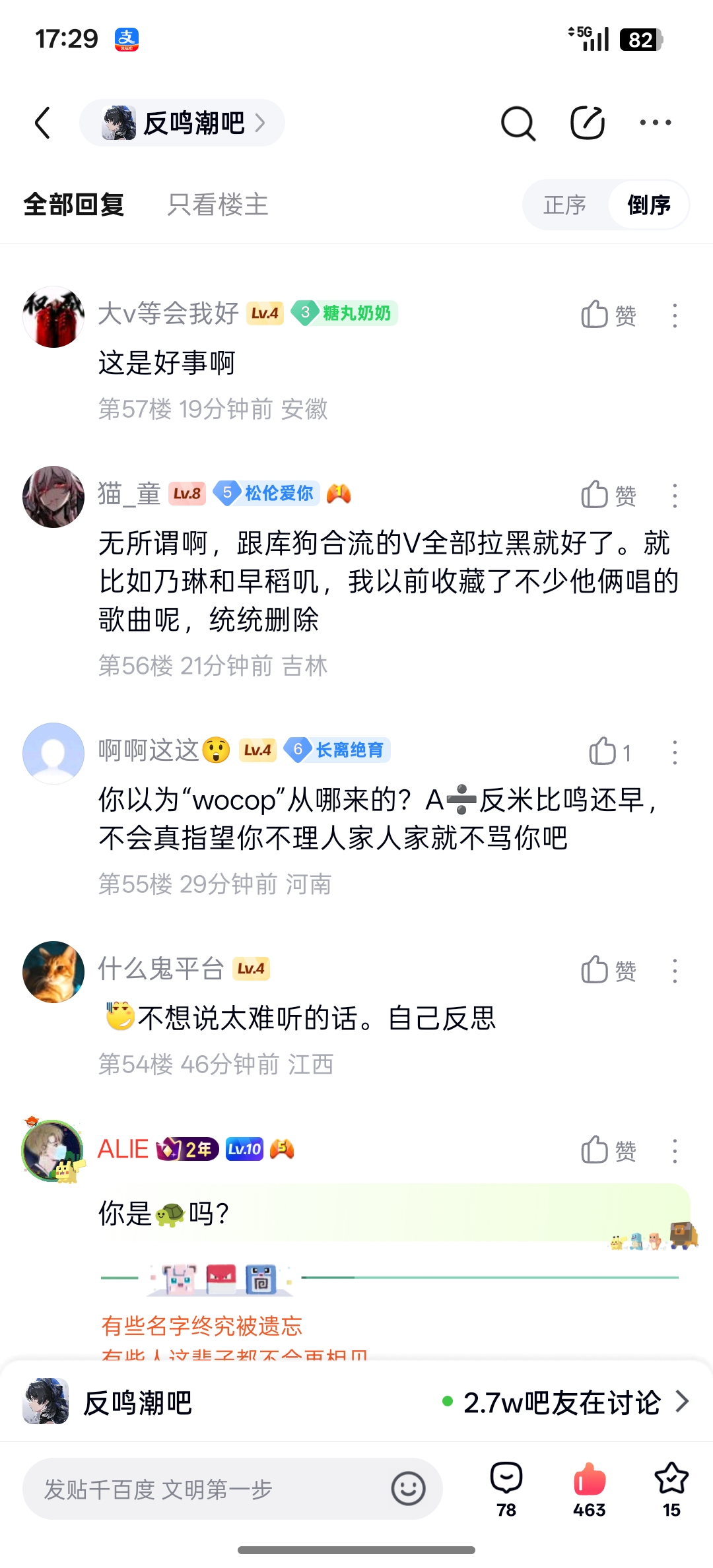Select 正序 sort order

point(564,205)
